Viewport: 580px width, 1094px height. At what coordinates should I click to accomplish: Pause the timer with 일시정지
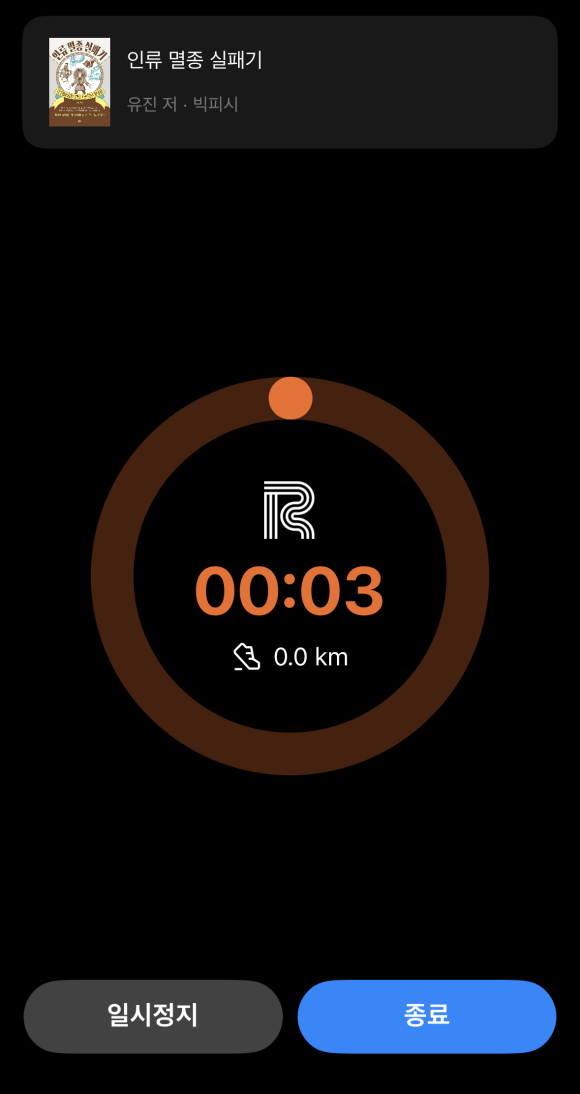pyautogui.click(x=153, y=1016)
